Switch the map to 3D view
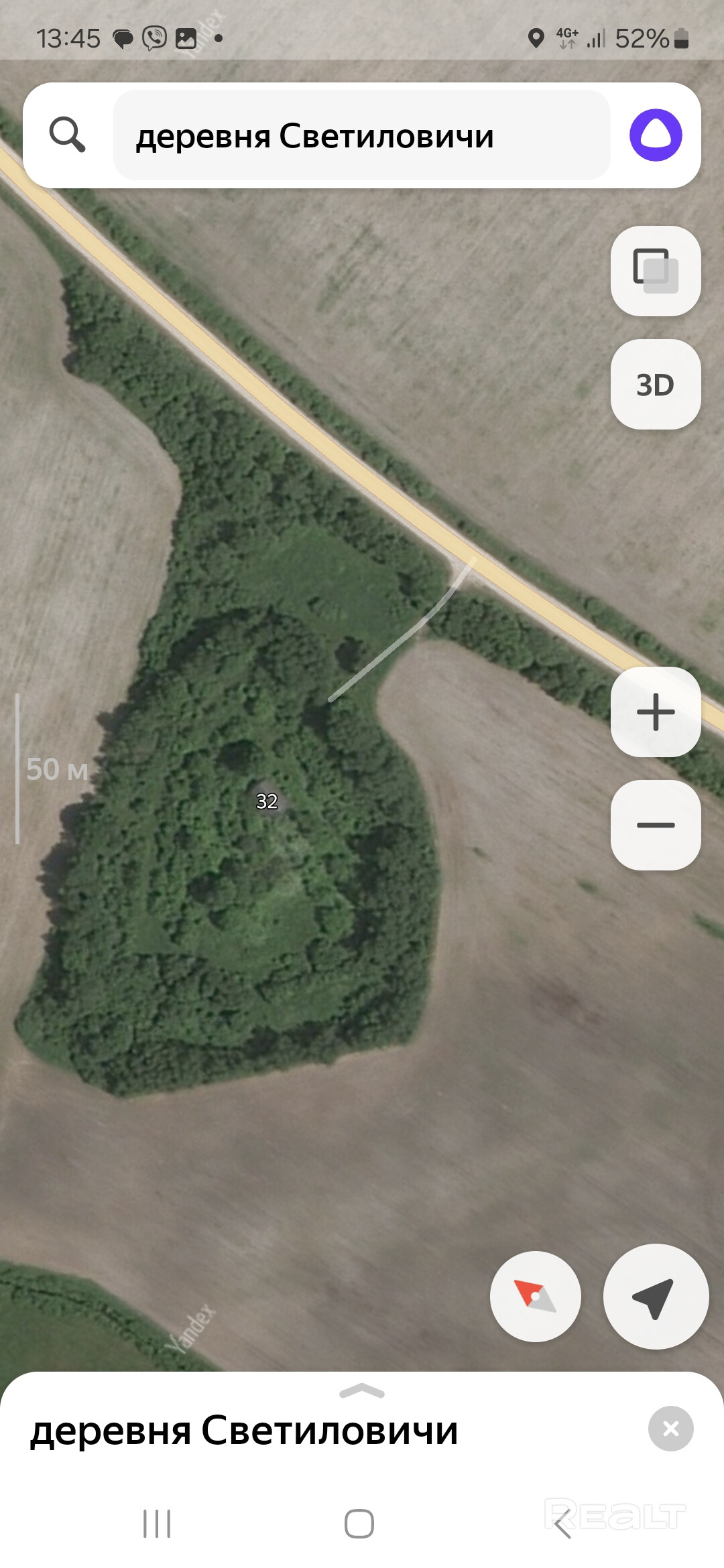The height and width of the screenshot is (1568, 724). [x=655, y=385]
